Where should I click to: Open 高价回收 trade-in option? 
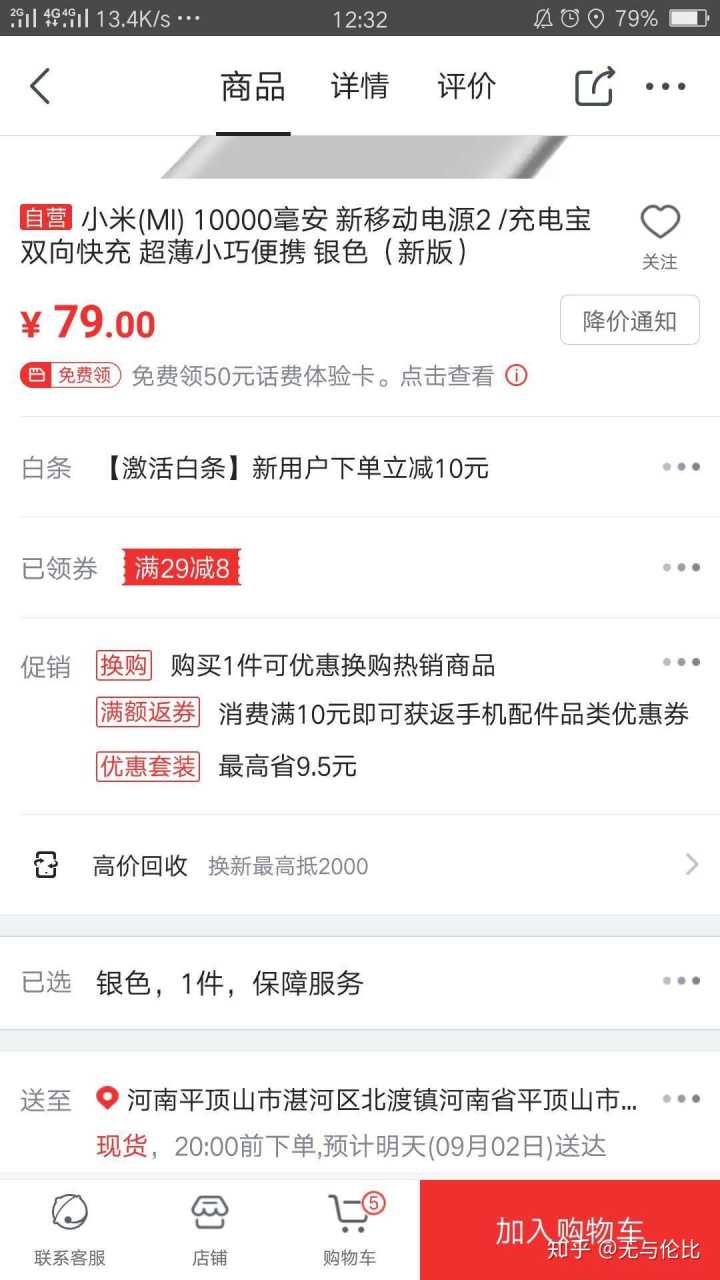pyautogui.click(x=360, y=865)
